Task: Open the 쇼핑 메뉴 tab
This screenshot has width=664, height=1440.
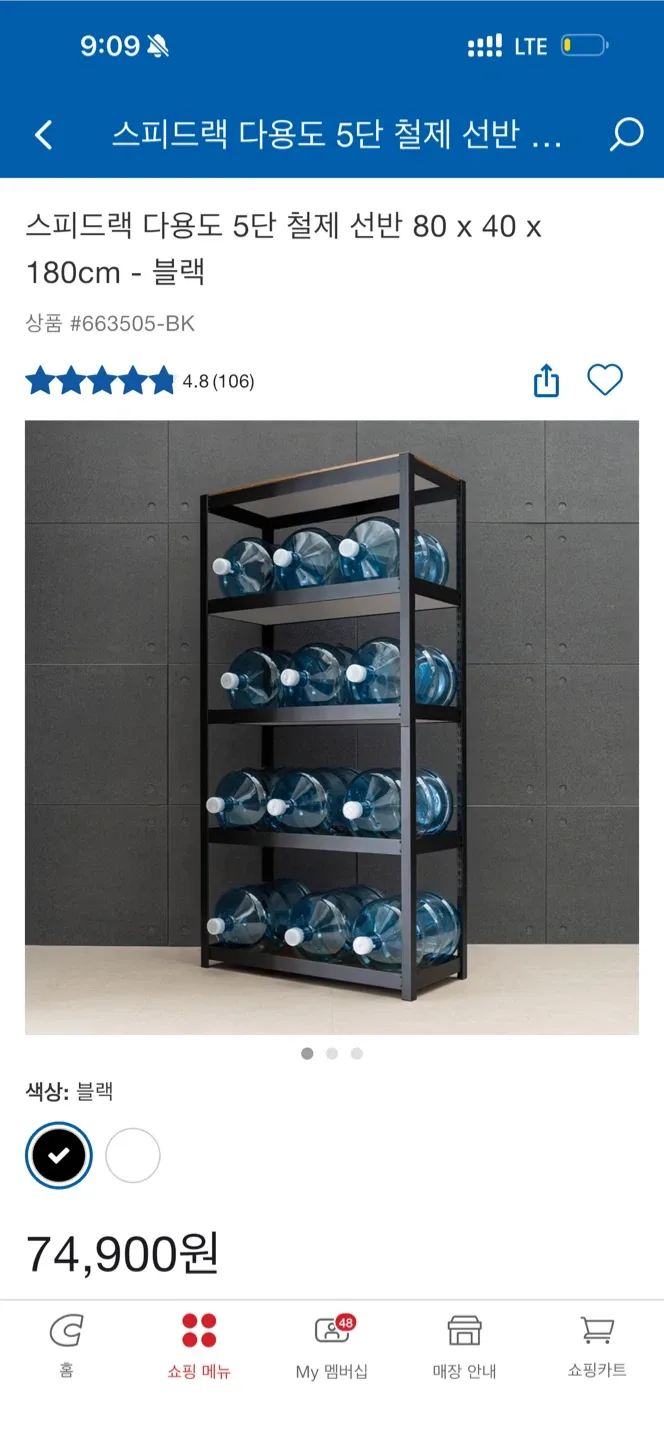Action: click(199, 1346)
